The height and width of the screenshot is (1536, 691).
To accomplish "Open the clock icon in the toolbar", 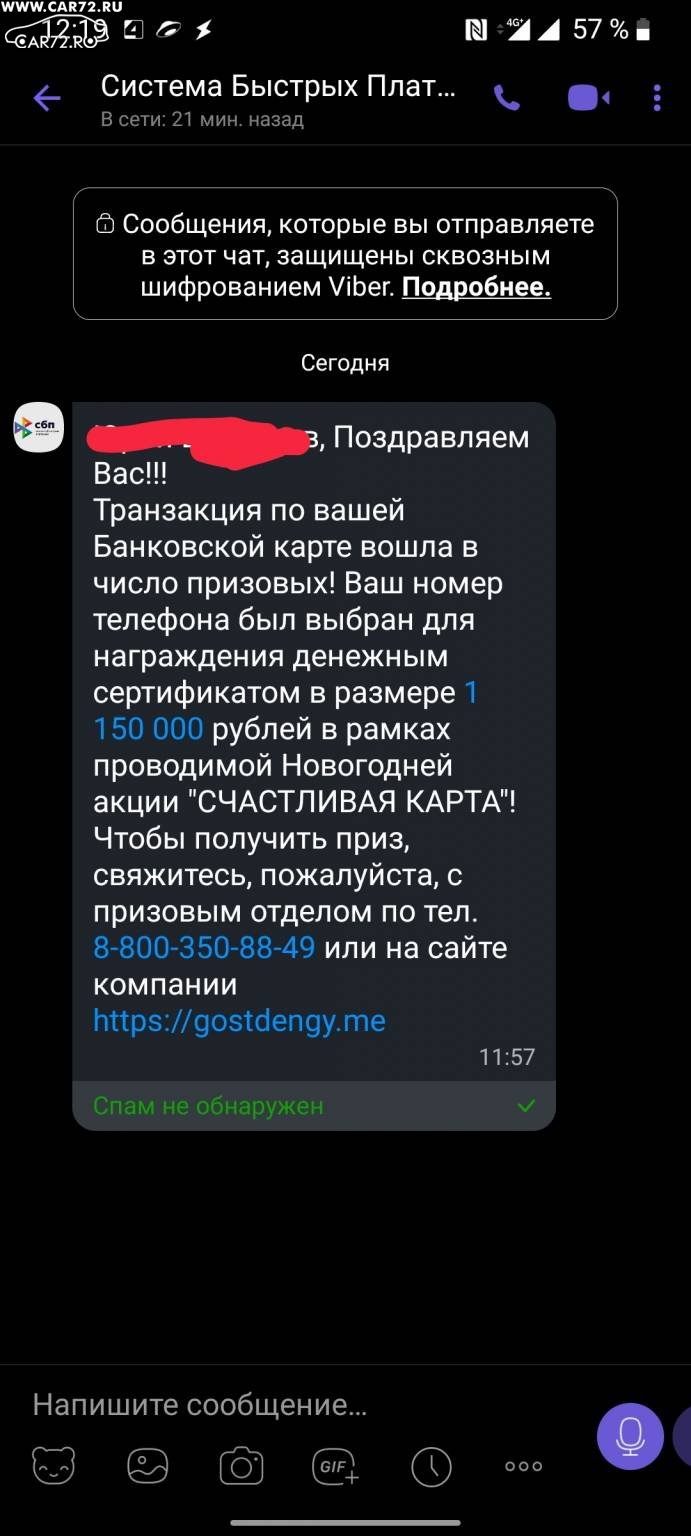I will coord(431,1466).
